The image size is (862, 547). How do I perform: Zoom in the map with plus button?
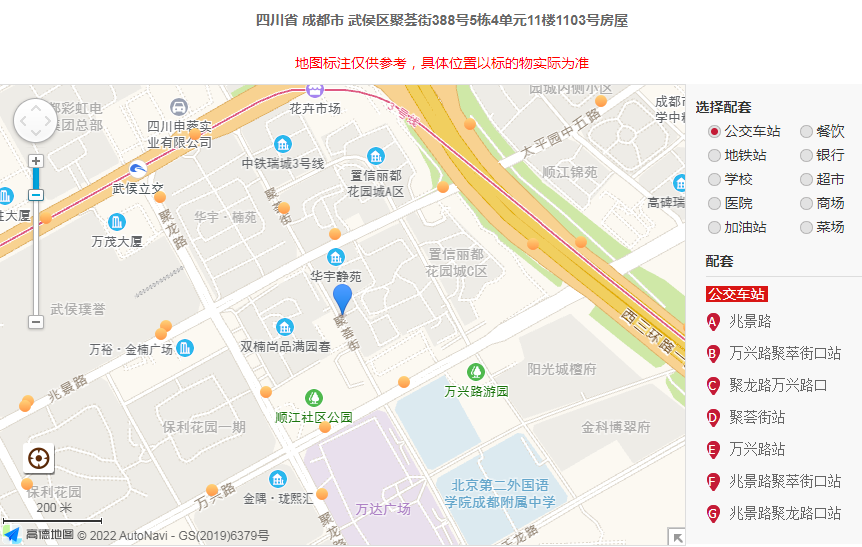pos(36,161)
